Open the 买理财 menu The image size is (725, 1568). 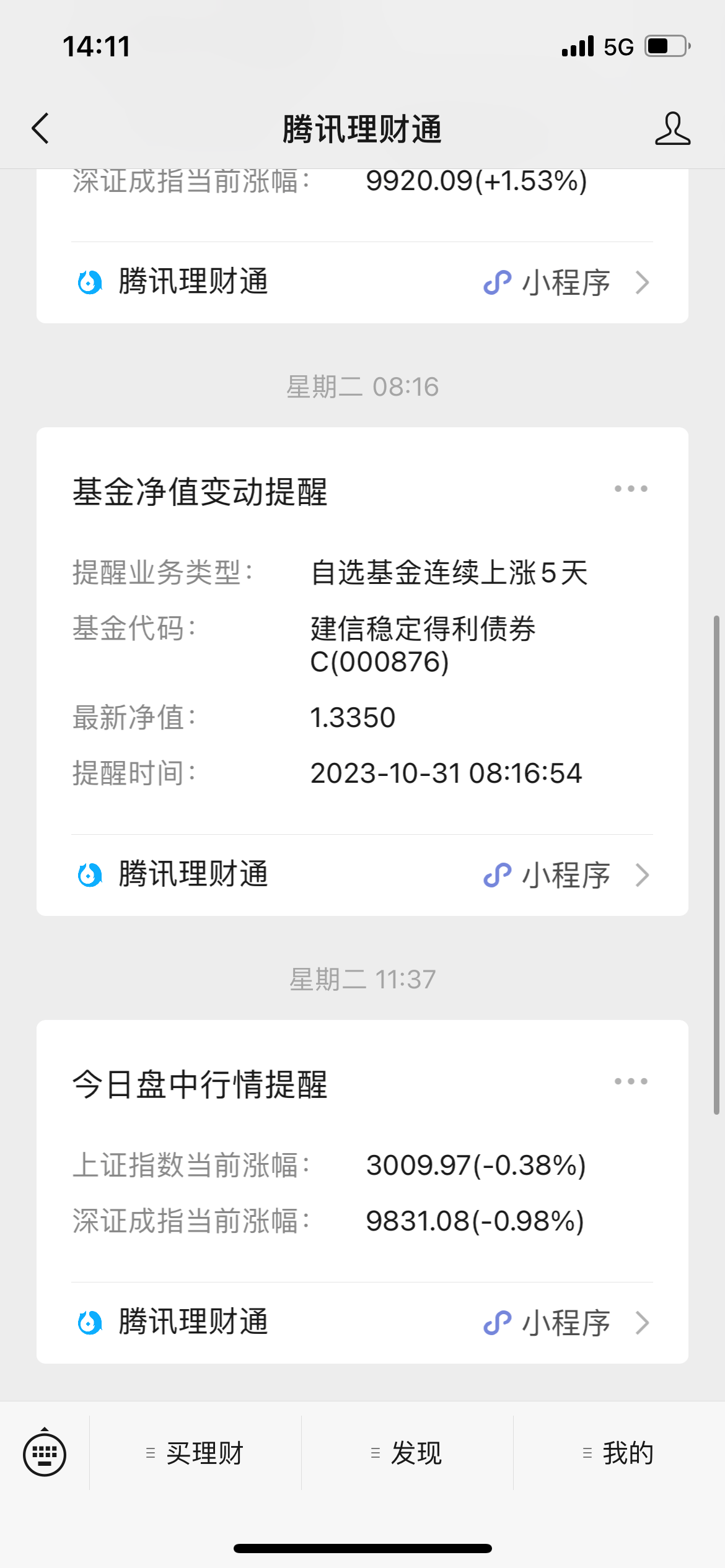click(x=204, y=1452)
